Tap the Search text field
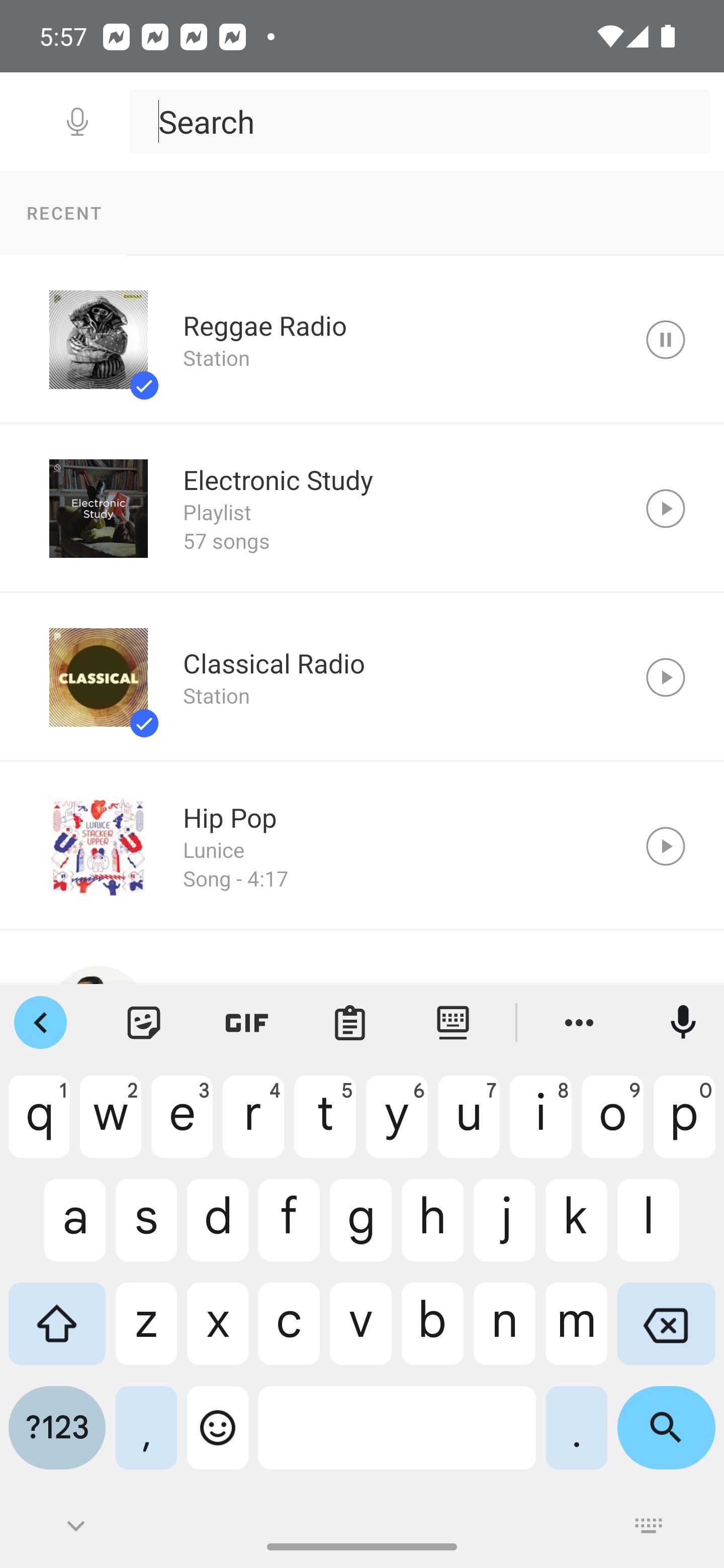 [x=419, y=122]
